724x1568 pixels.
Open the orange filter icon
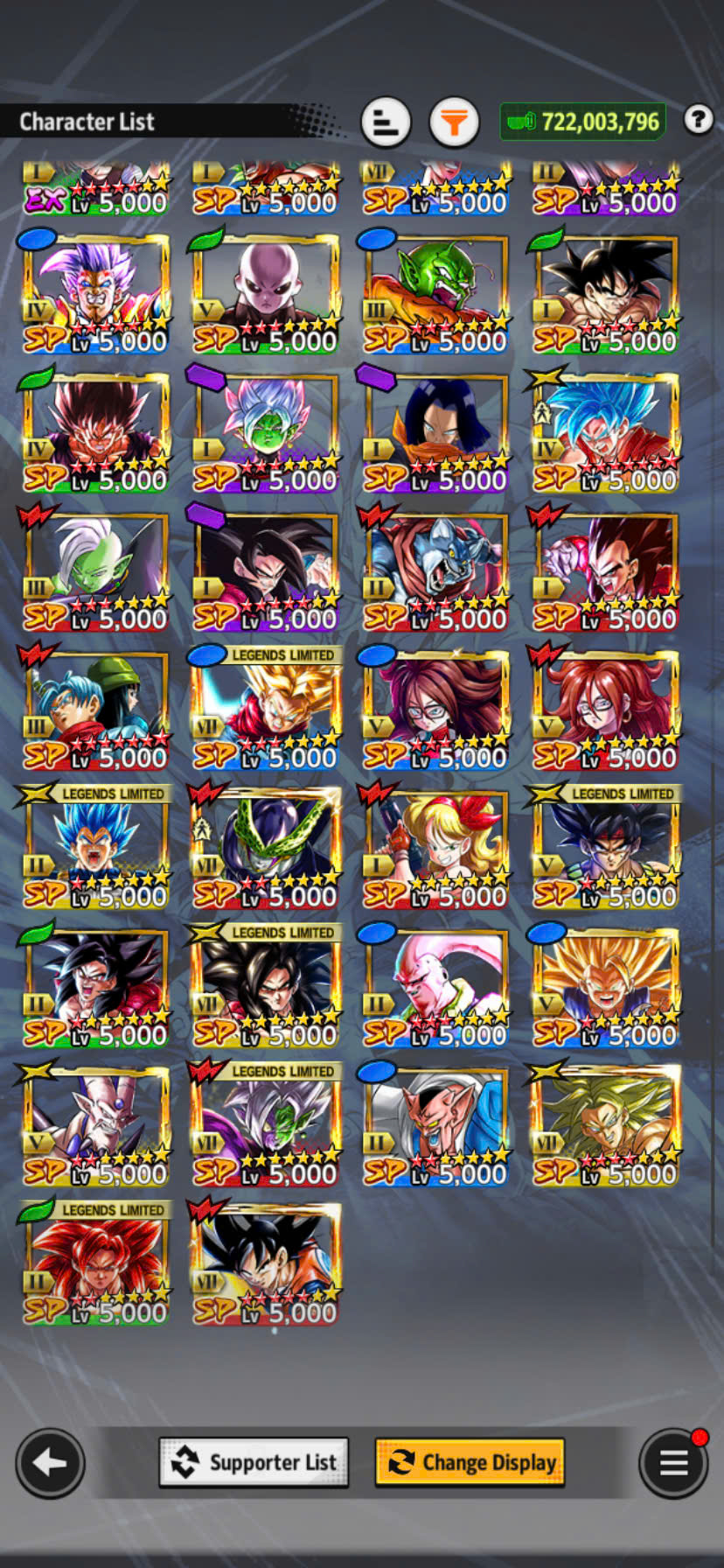tap(454, 122)
